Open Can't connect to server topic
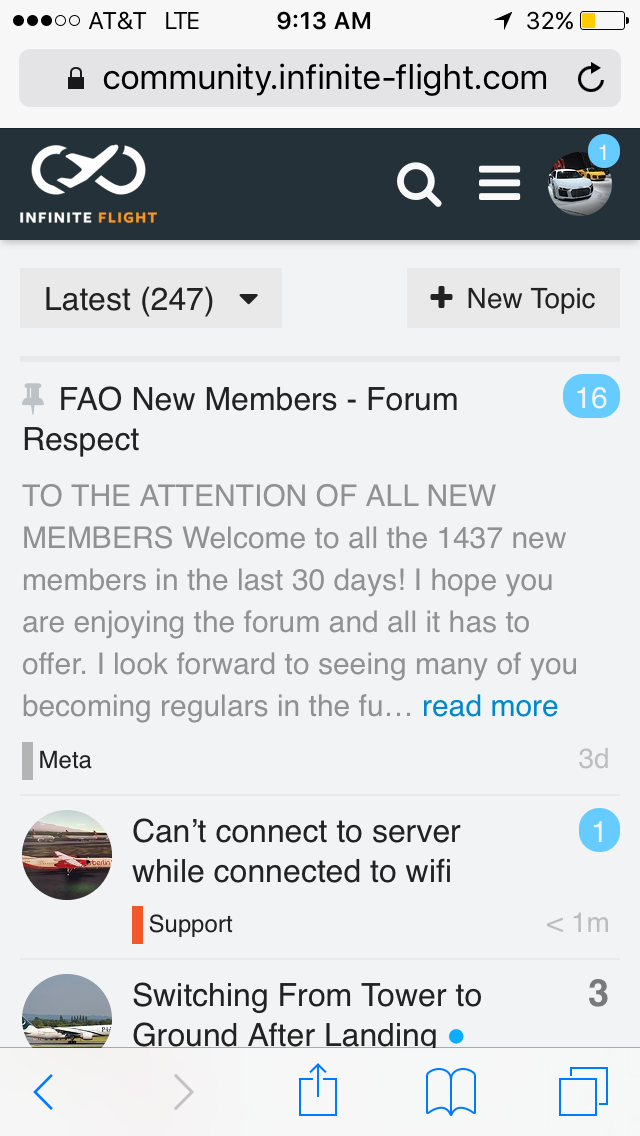 coord(296,851)
